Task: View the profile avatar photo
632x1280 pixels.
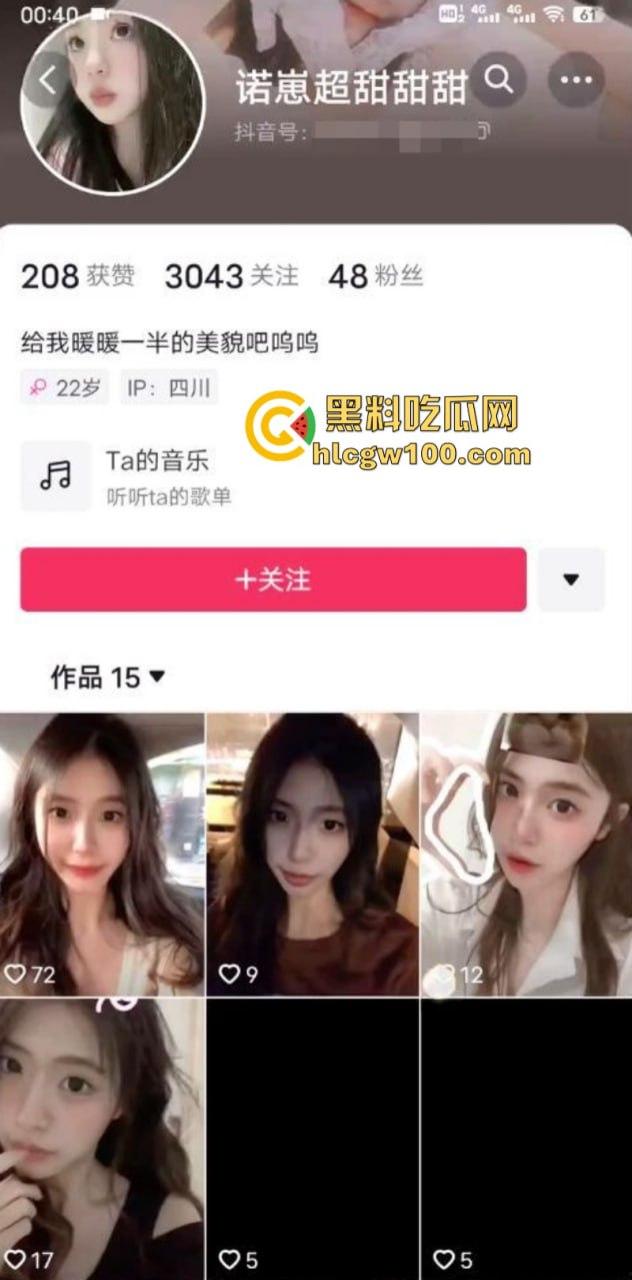Action: pyautogui.click(x=120, y=105)
